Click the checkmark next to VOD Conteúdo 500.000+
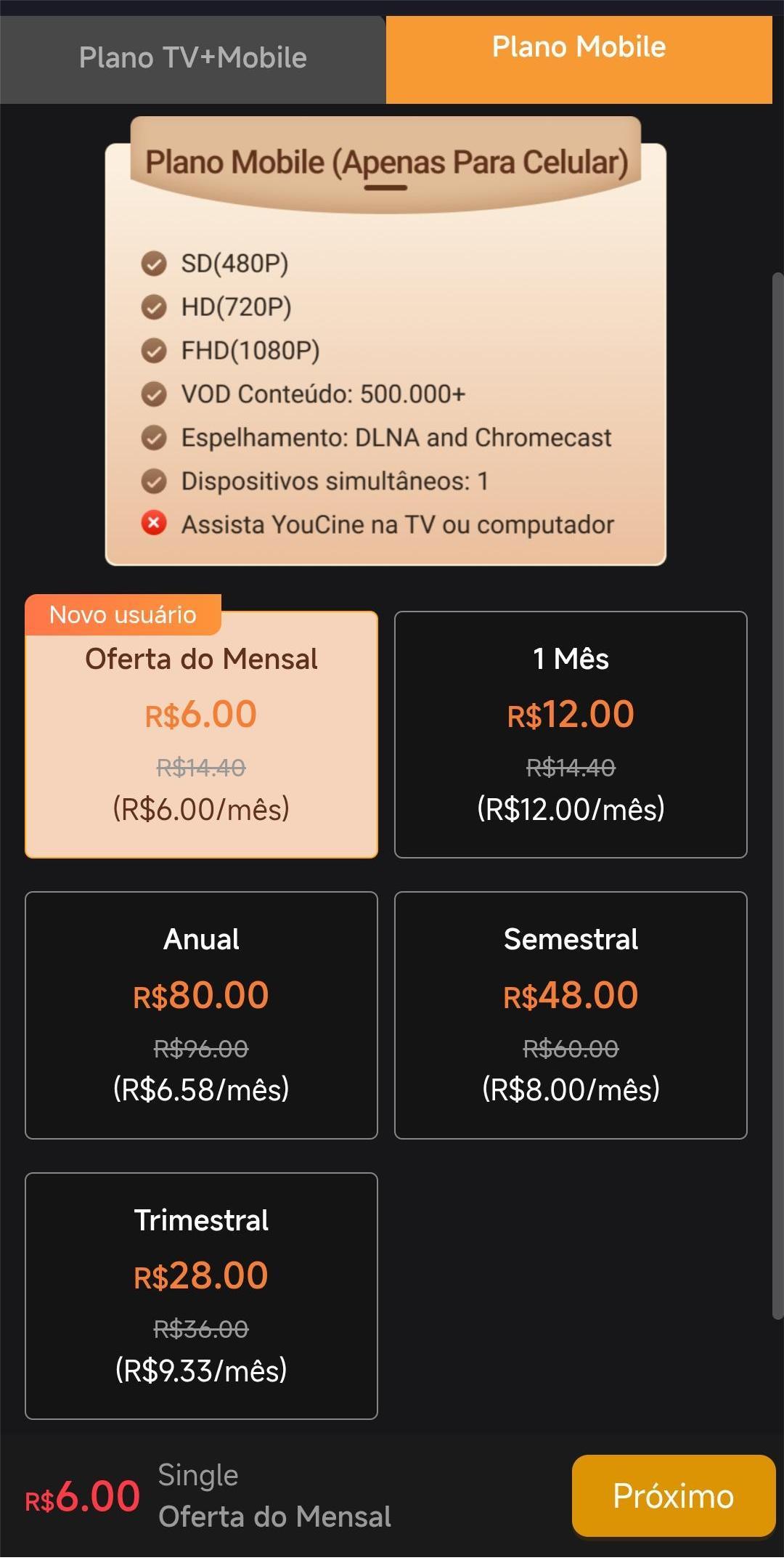Image resolution: width=784 pixels, height=1563 pixels. [x=153, y=394]
